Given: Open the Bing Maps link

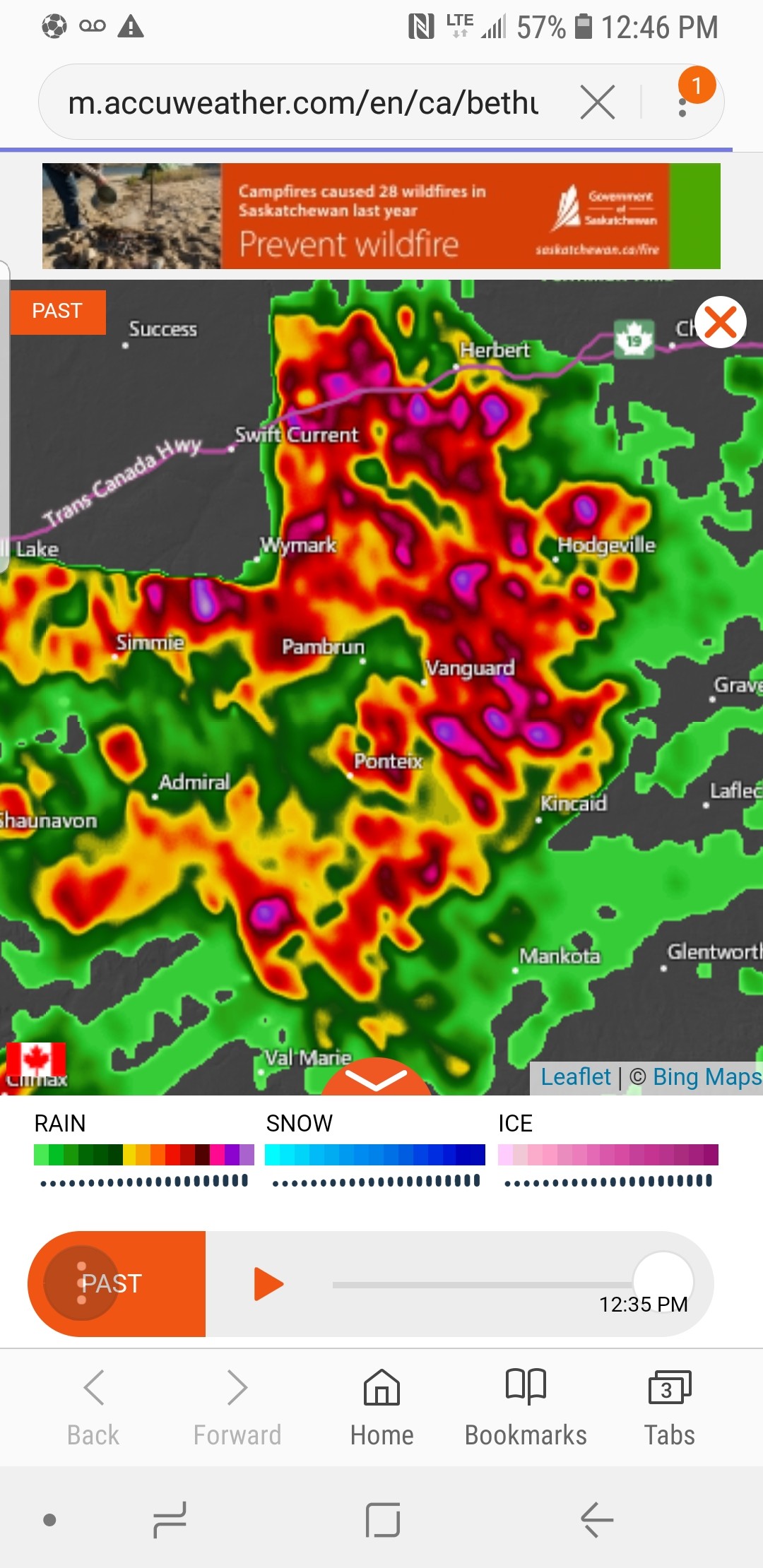Looking at the screenshot, I should pos(706,1077).
